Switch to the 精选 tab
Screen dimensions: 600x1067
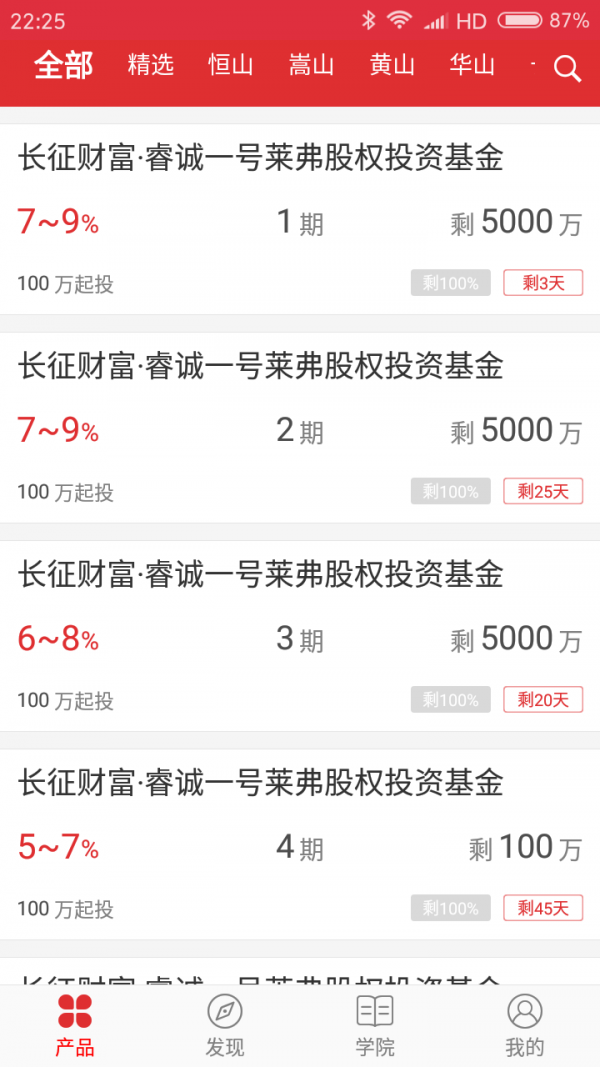pyautogui.click(x=151, y=66)
